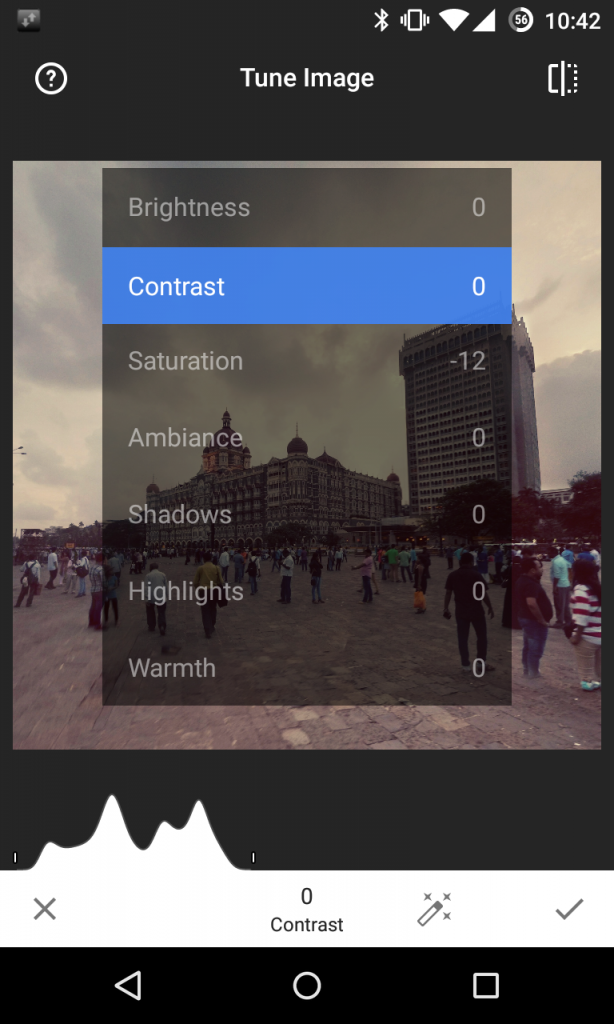Select the Shadows option
The height and width of the screenshot is (1024, 614).
click(307, 515)
